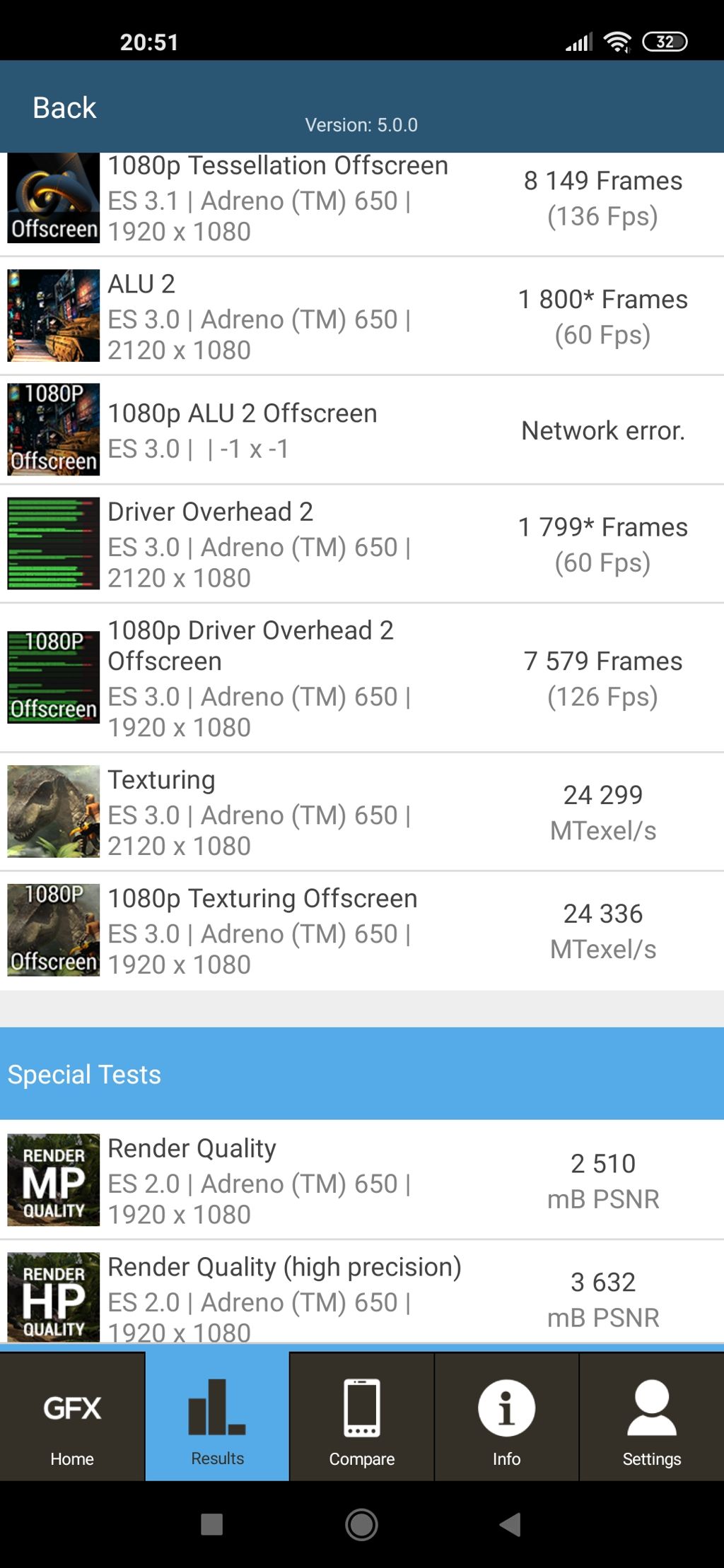The height and width of the screenshot is (1568, 724).
Task: Go back using the Back button
Action: click(x=64, y=107)
